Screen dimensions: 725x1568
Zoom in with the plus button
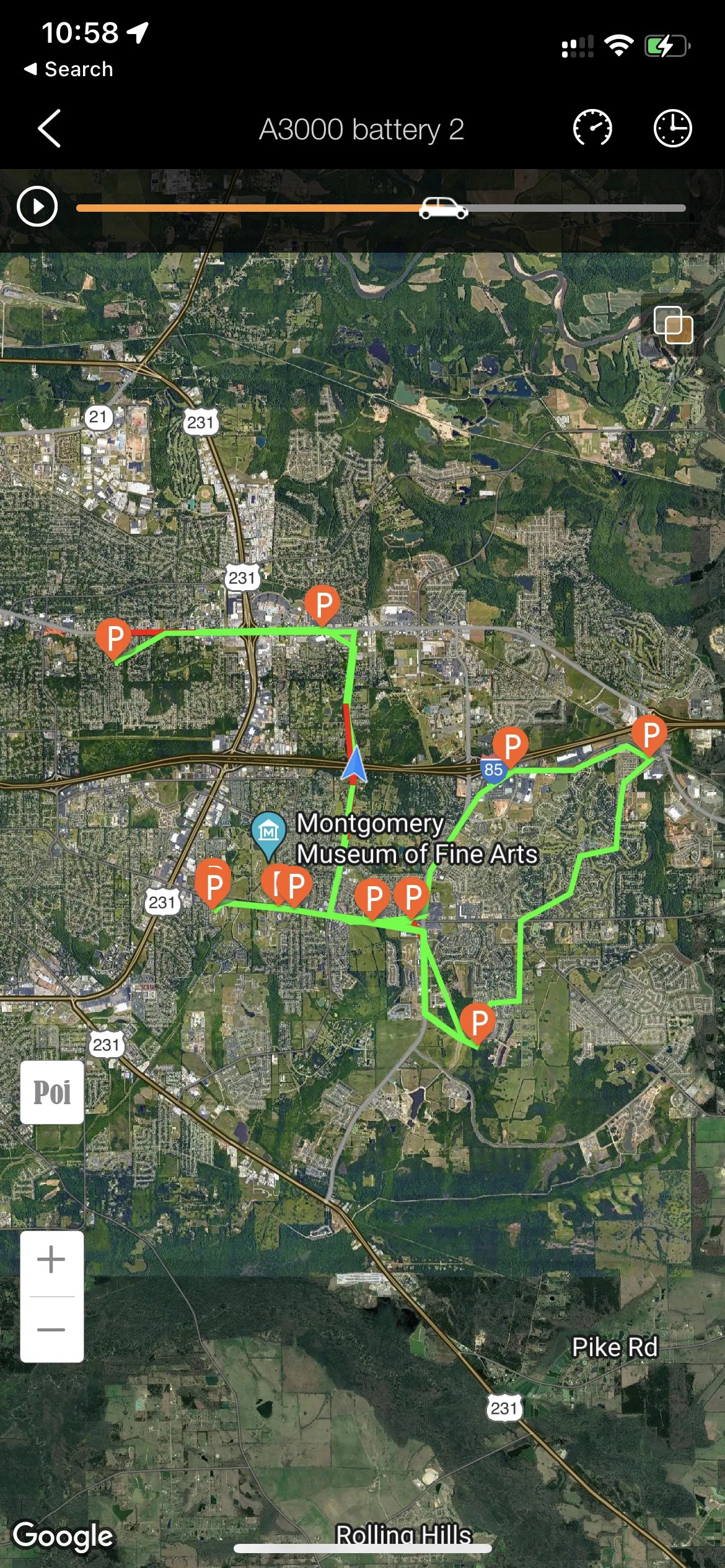click(52, 1260)
